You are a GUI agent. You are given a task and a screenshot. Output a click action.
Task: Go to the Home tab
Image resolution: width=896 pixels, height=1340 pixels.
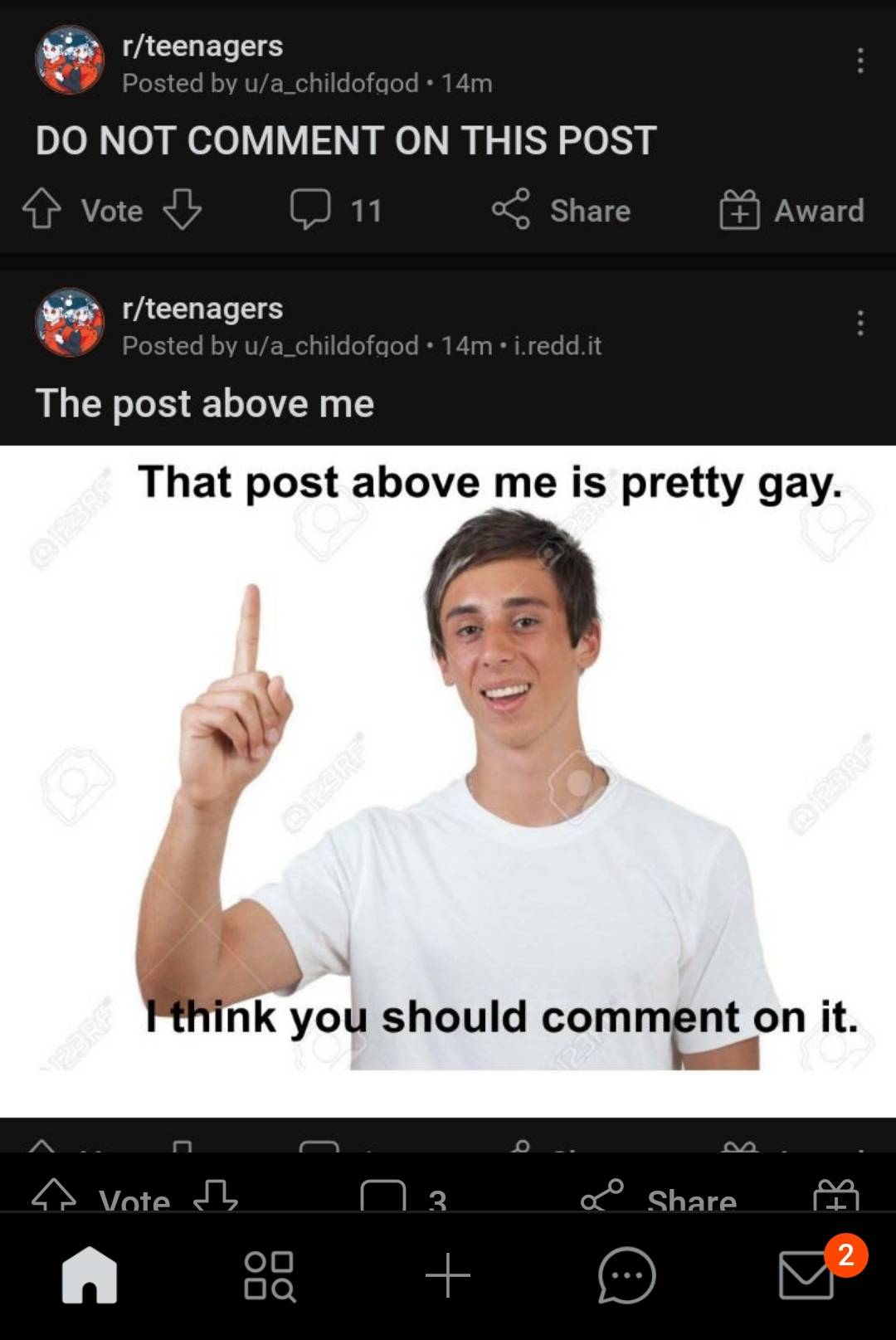(x=90, y=1275)
